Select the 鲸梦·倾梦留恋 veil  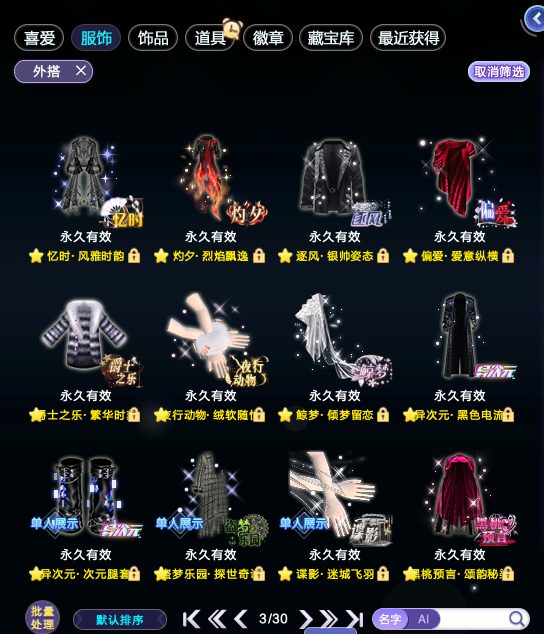coord(334,358)
